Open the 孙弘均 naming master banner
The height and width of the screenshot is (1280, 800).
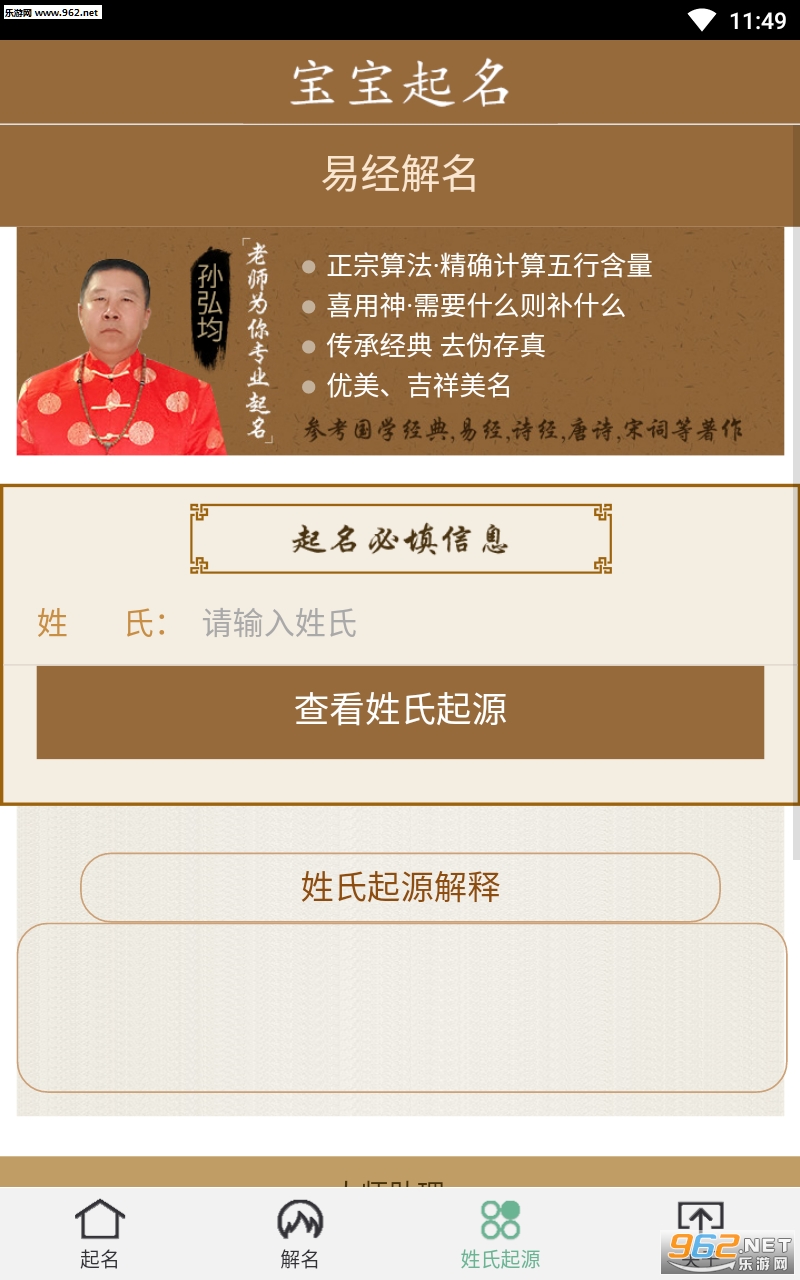coord(400,341)
